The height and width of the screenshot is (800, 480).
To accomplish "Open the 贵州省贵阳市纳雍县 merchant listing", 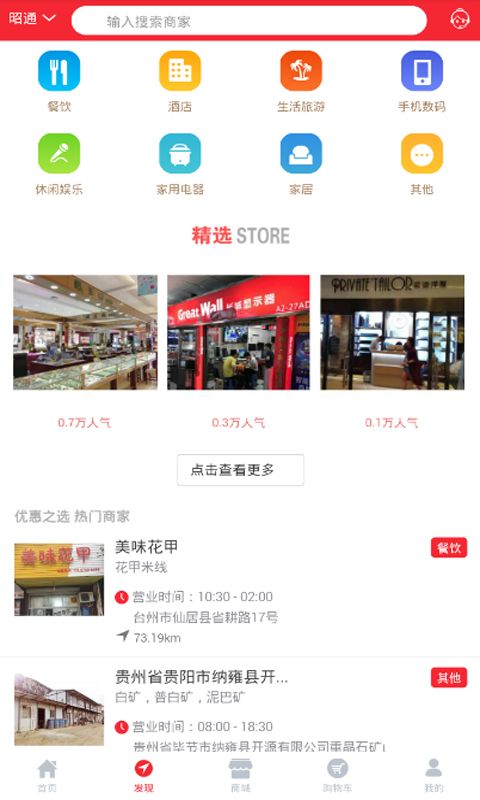I will tap(240, 704).
